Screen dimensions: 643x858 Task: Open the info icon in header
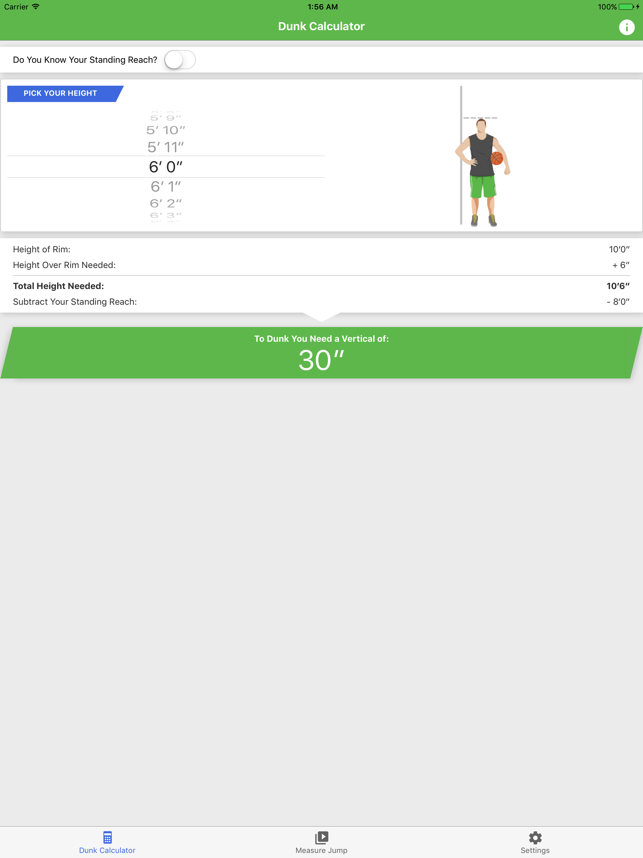[x=626, y=27]
